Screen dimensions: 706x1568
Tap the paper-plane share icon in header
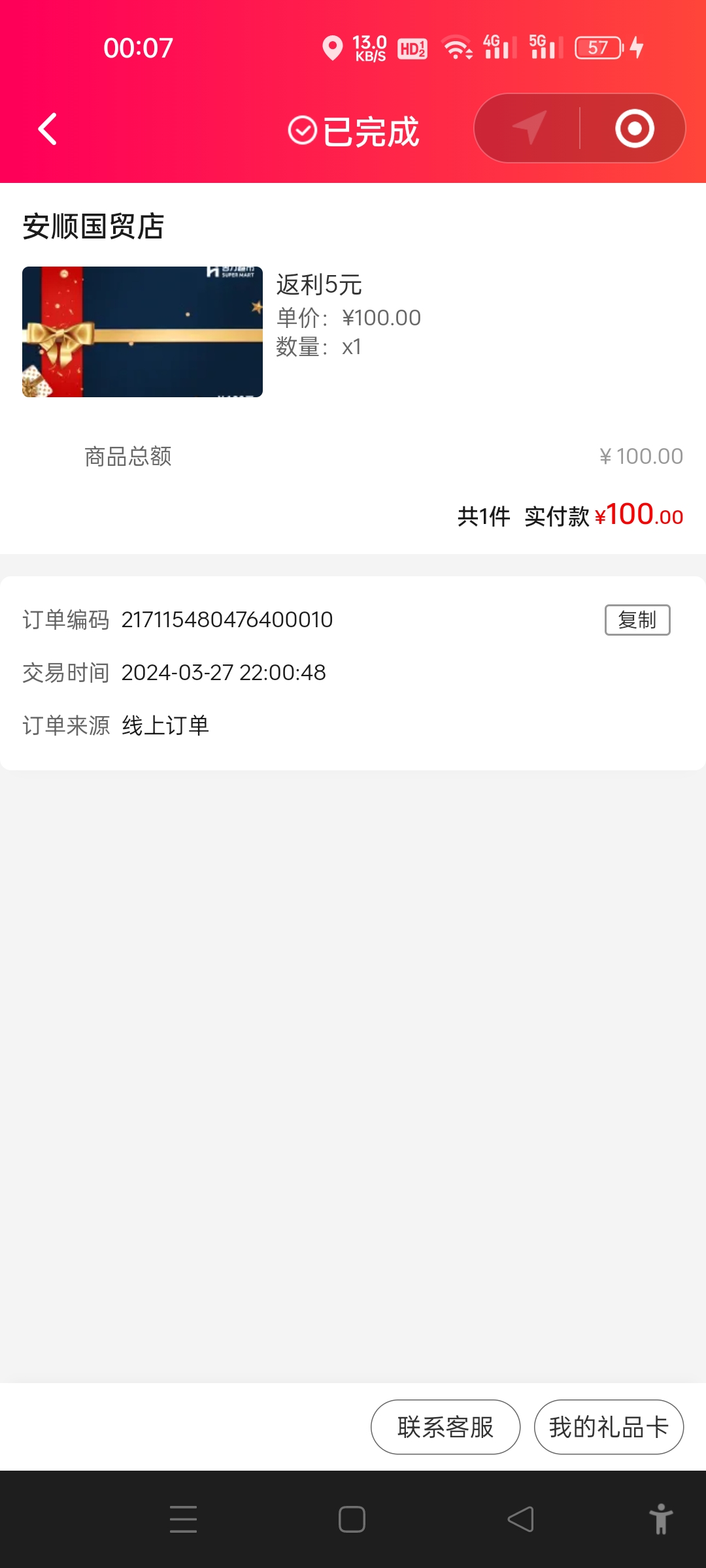pos(529,127)
